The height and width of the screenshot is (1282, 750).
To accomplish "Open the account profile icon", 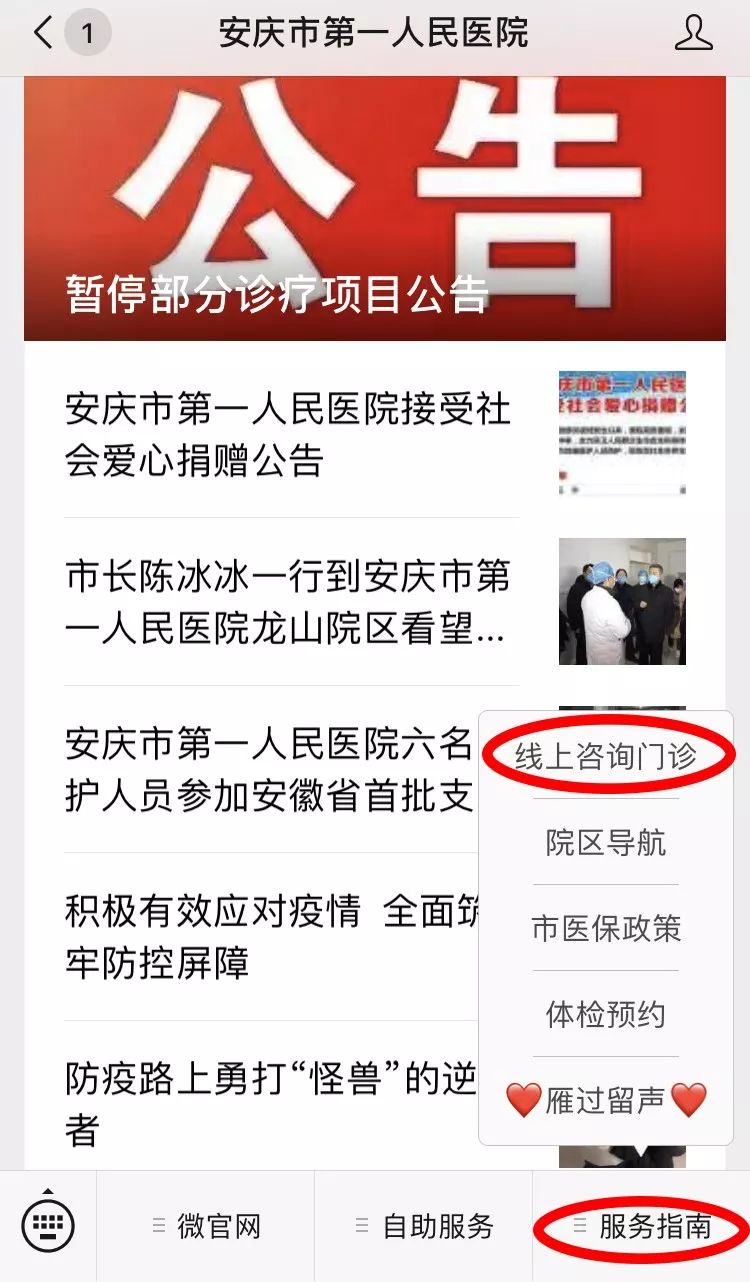I will pos(693,34).
